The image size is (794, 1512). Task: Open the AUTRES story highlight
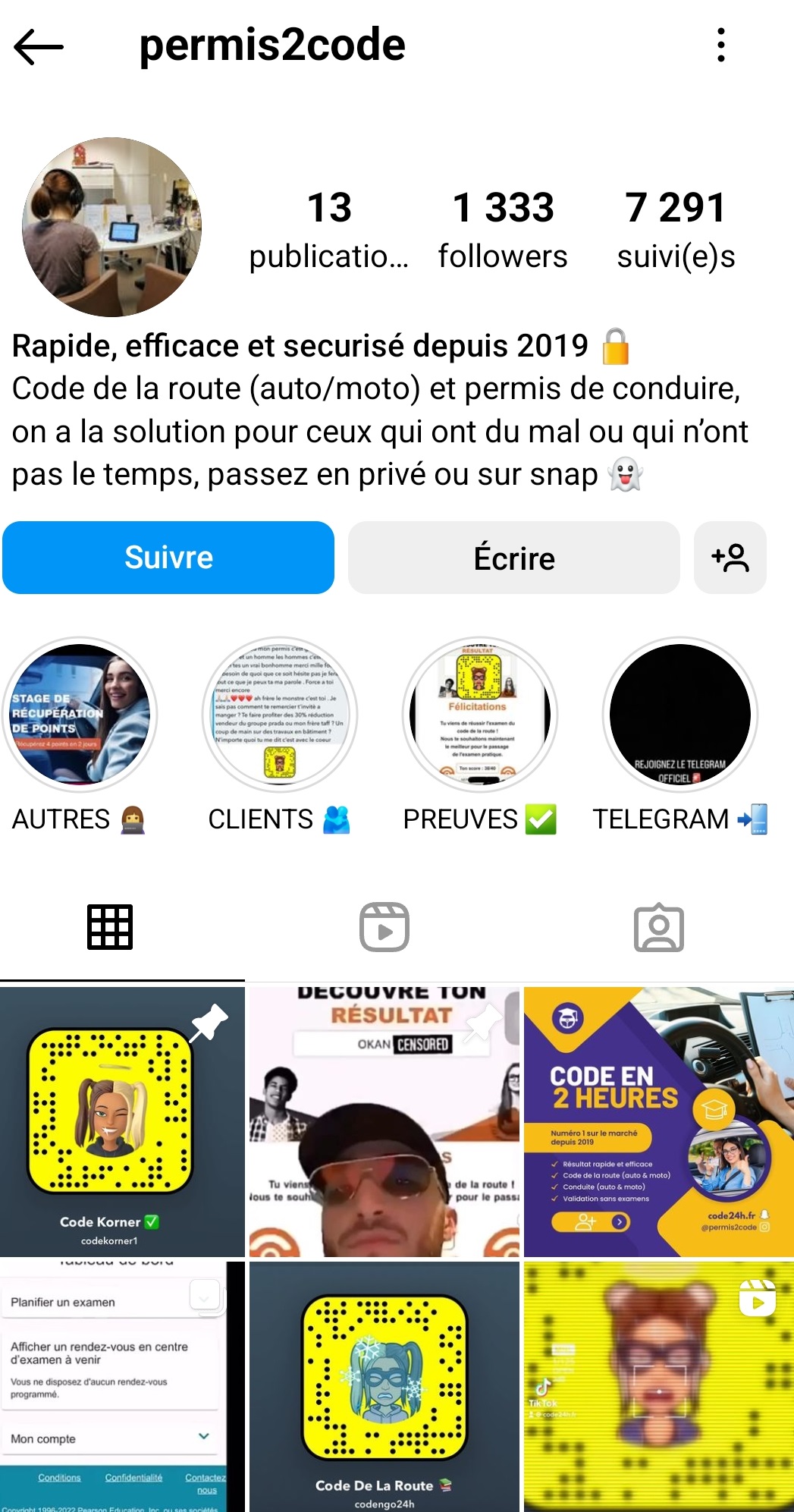[80, 714]
